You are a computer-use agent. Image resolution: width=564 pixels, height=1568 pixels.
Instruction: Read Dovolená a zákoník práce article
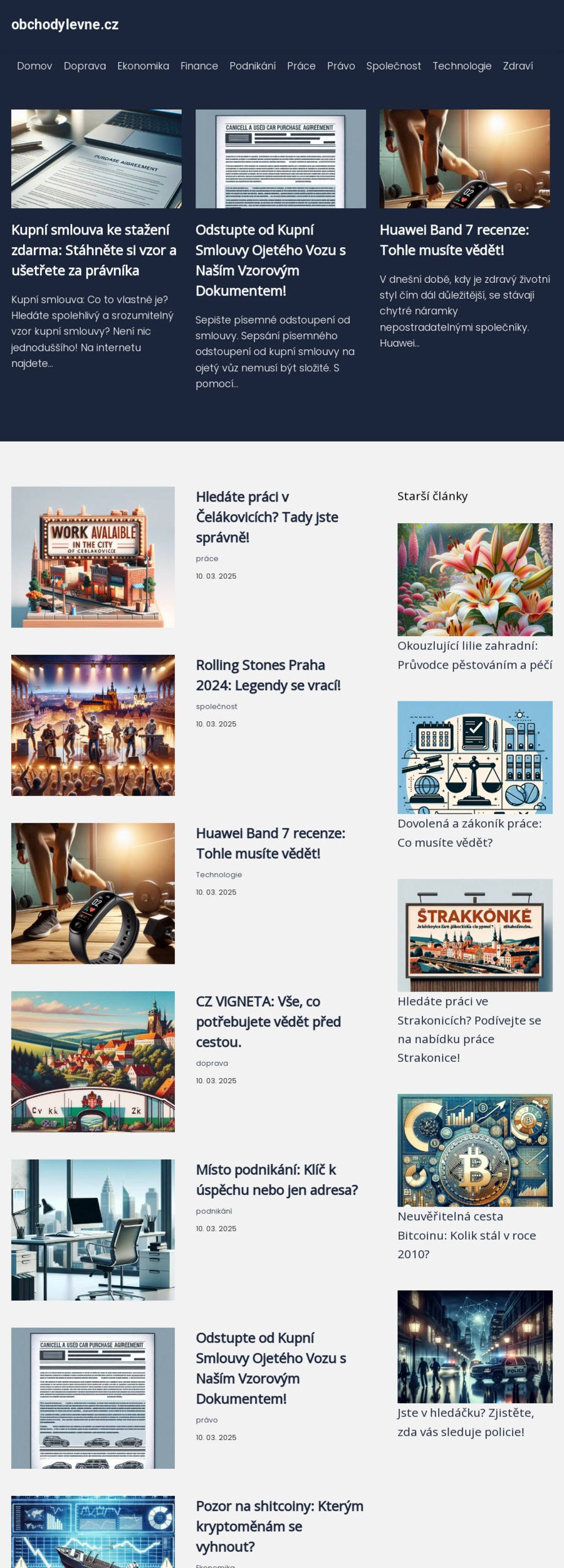[469, 832]
